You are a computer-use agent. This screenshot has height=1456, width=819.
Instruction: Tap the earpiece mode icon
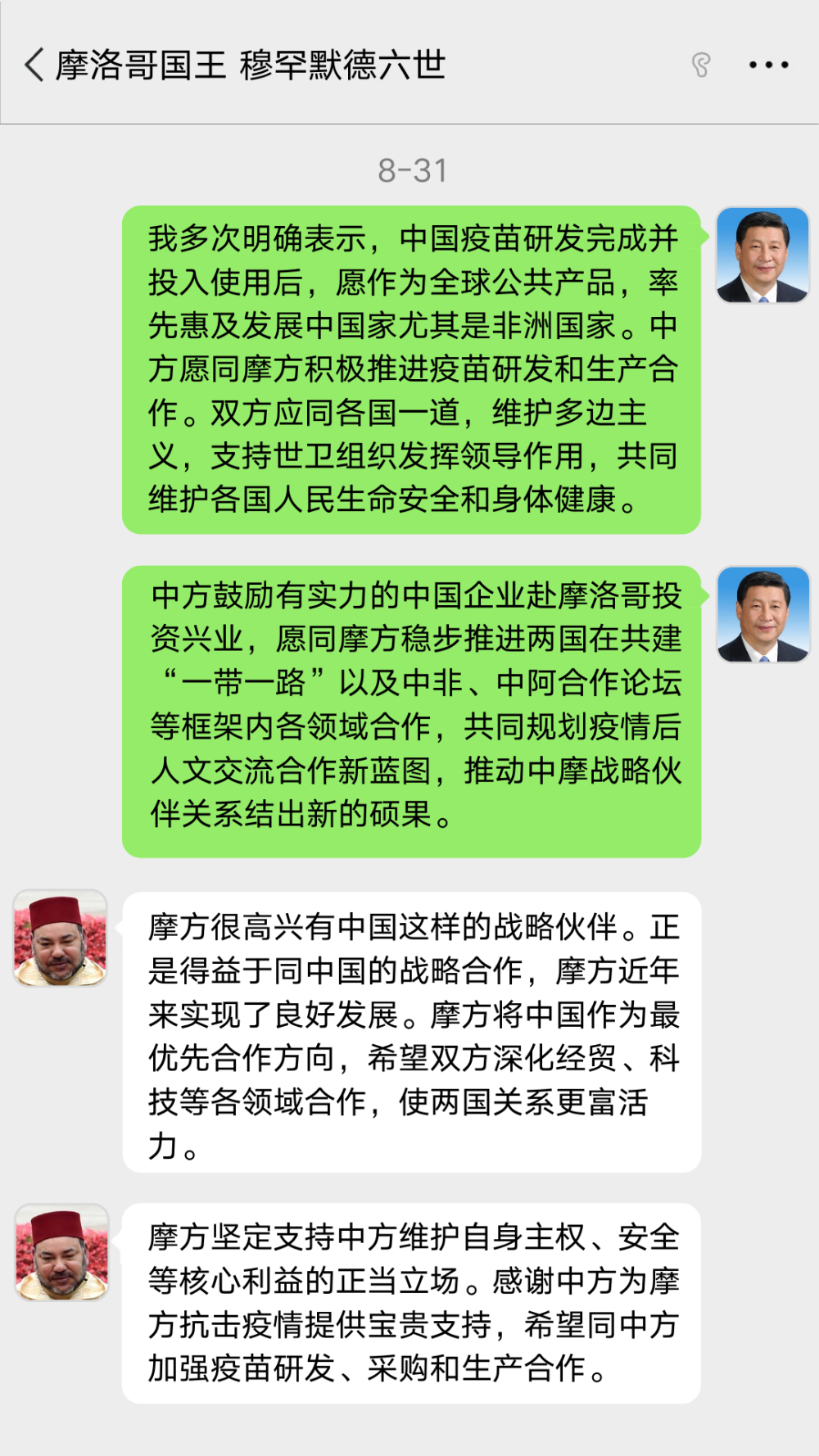tap(701, 65)
